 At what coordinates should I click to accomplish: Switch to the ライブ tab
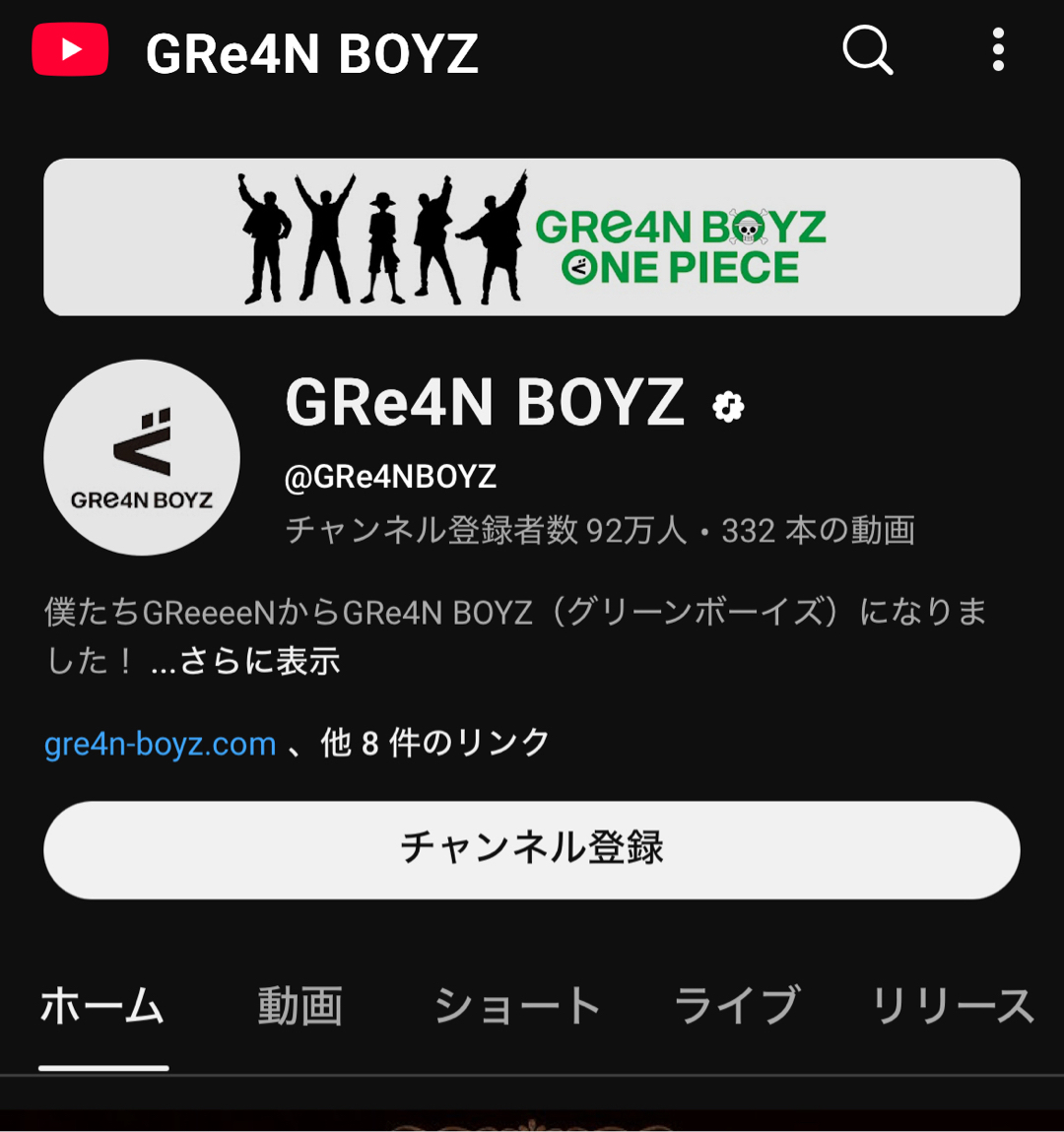735,1007
